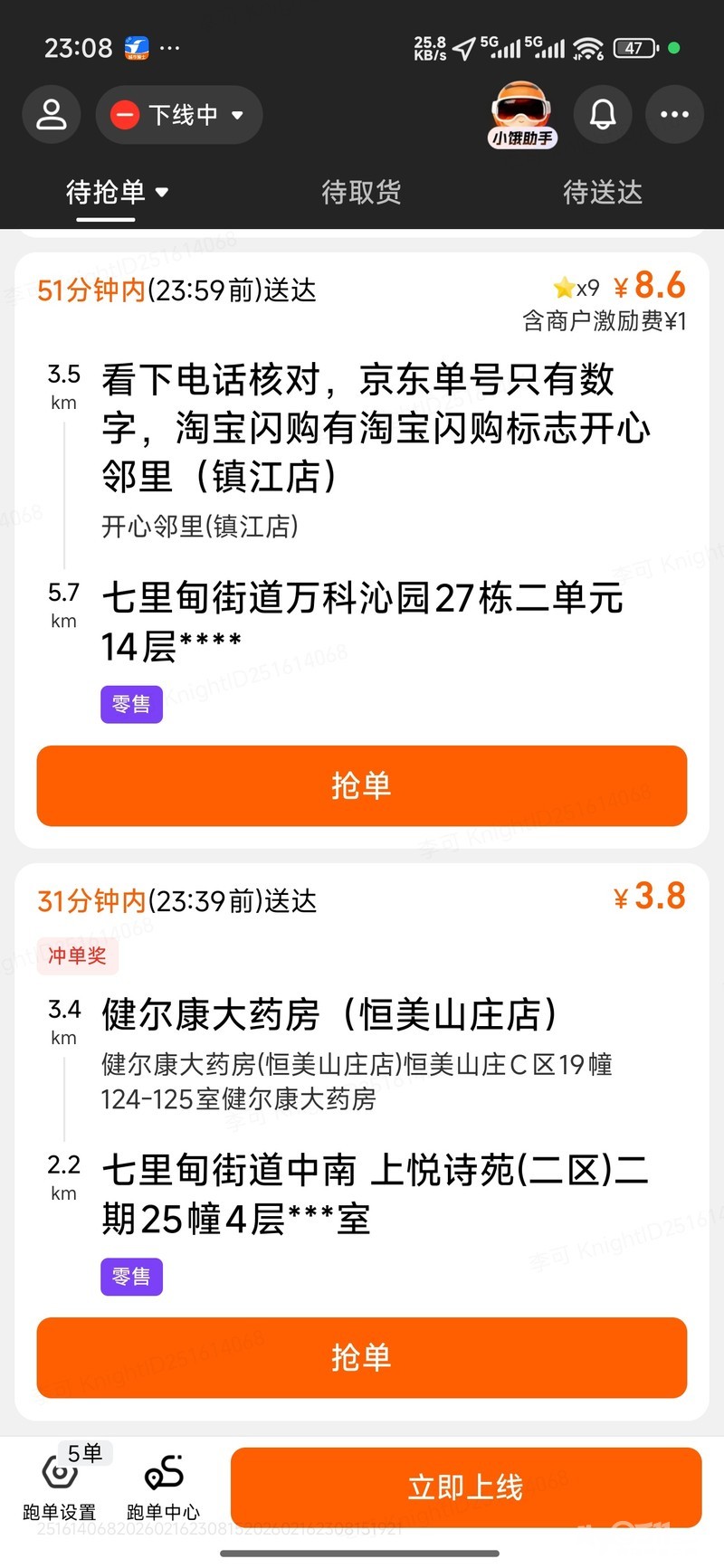Go to 跑单中心
The height and width of the screenshot is (1568, 724).
coord(164,1487)
